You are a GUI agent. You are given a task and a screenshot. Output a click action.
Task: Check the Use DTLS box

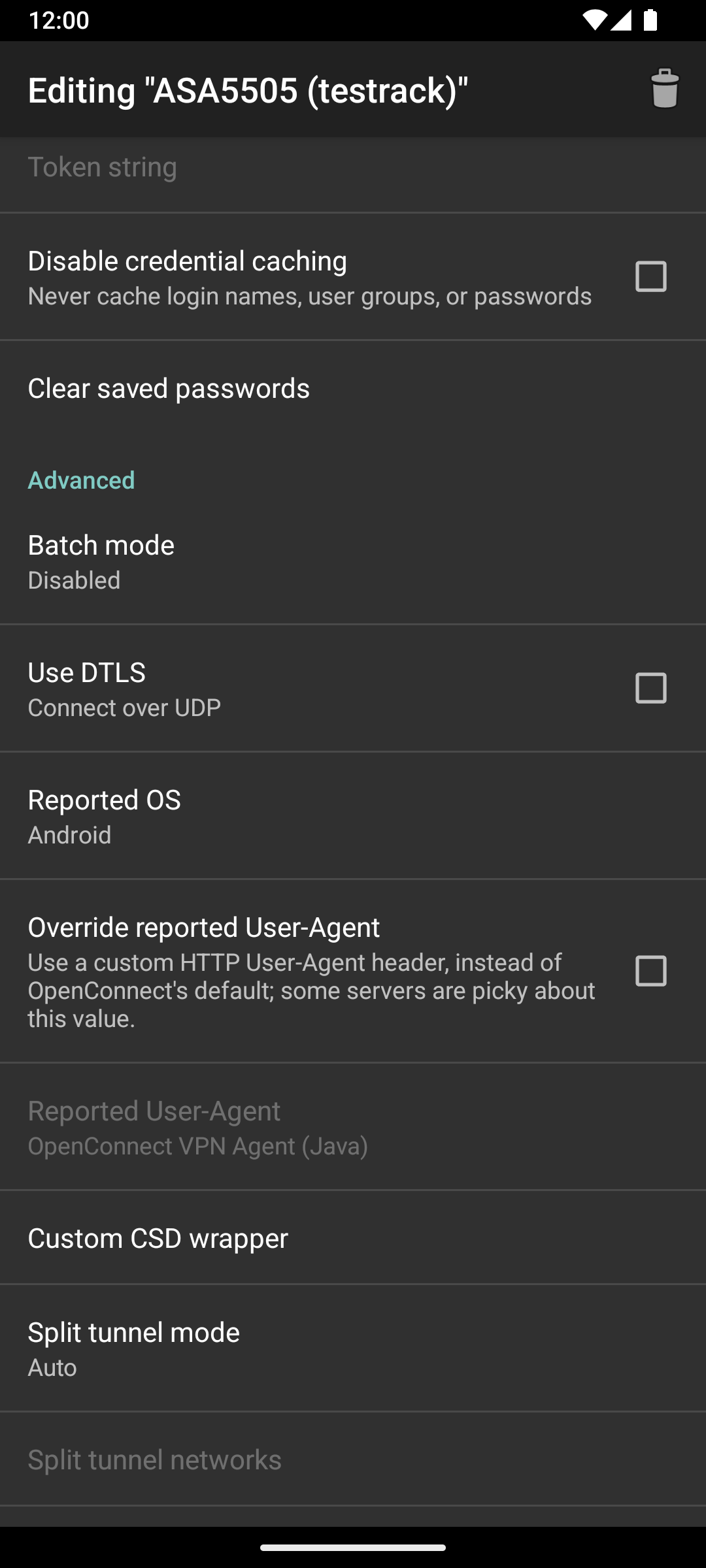pyautogui.click(x=650, y=688)
